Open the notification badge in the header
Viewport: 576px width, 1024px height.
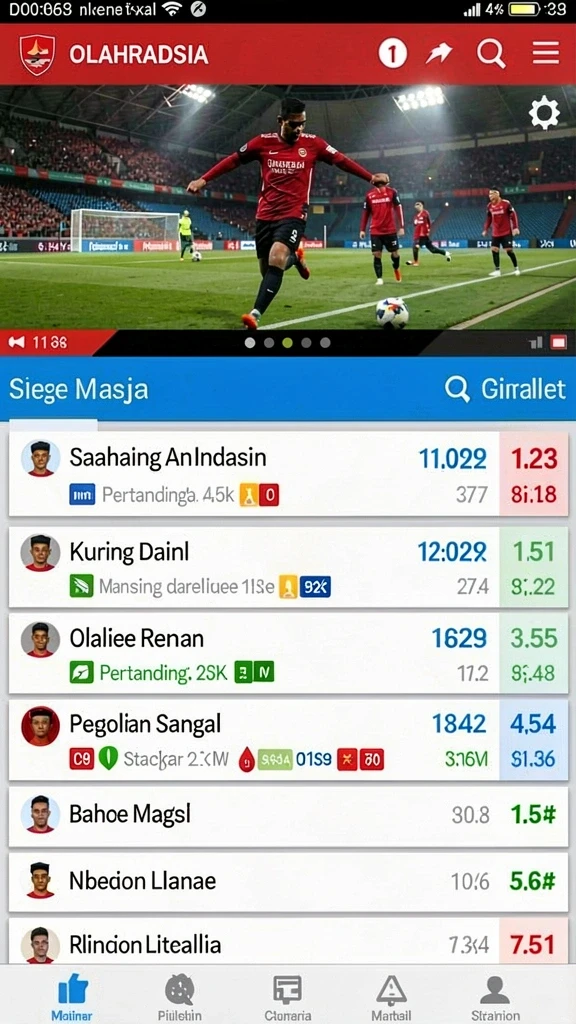(392, 54)
